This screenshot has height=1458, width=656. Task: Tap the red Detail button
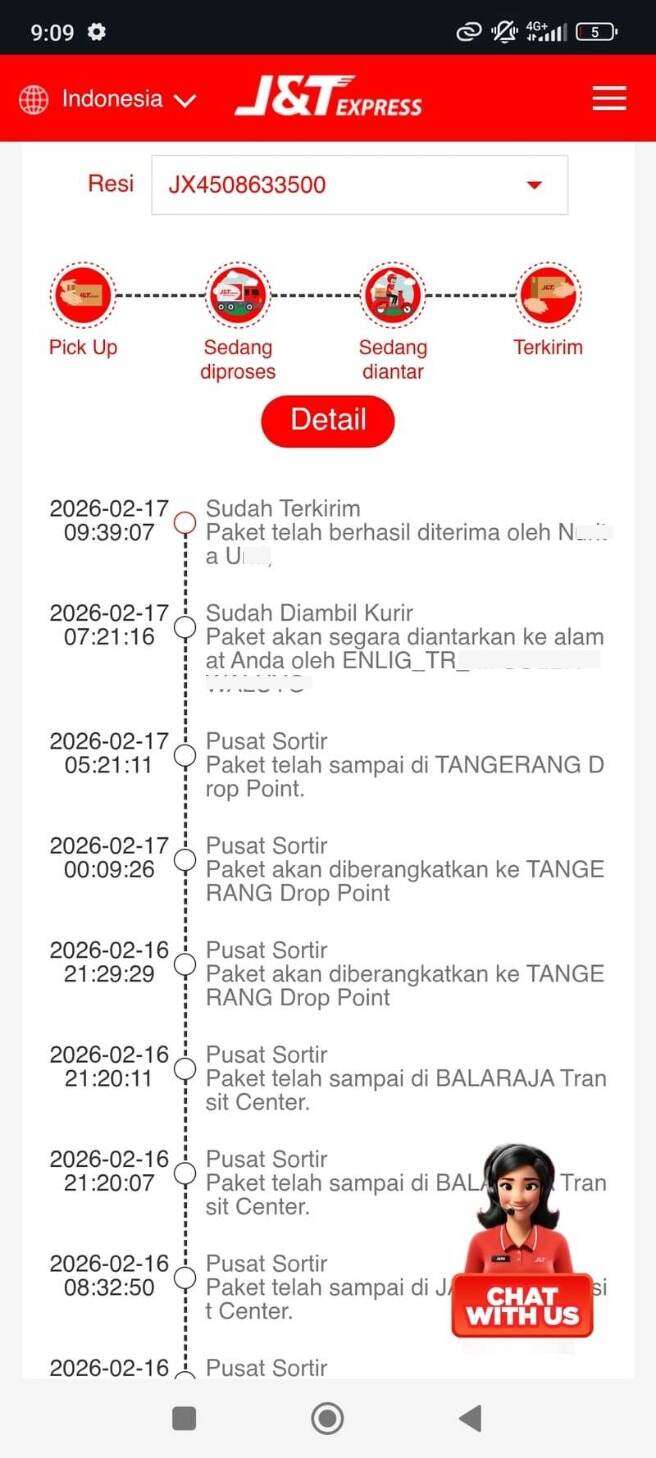[x=328, y=420]
